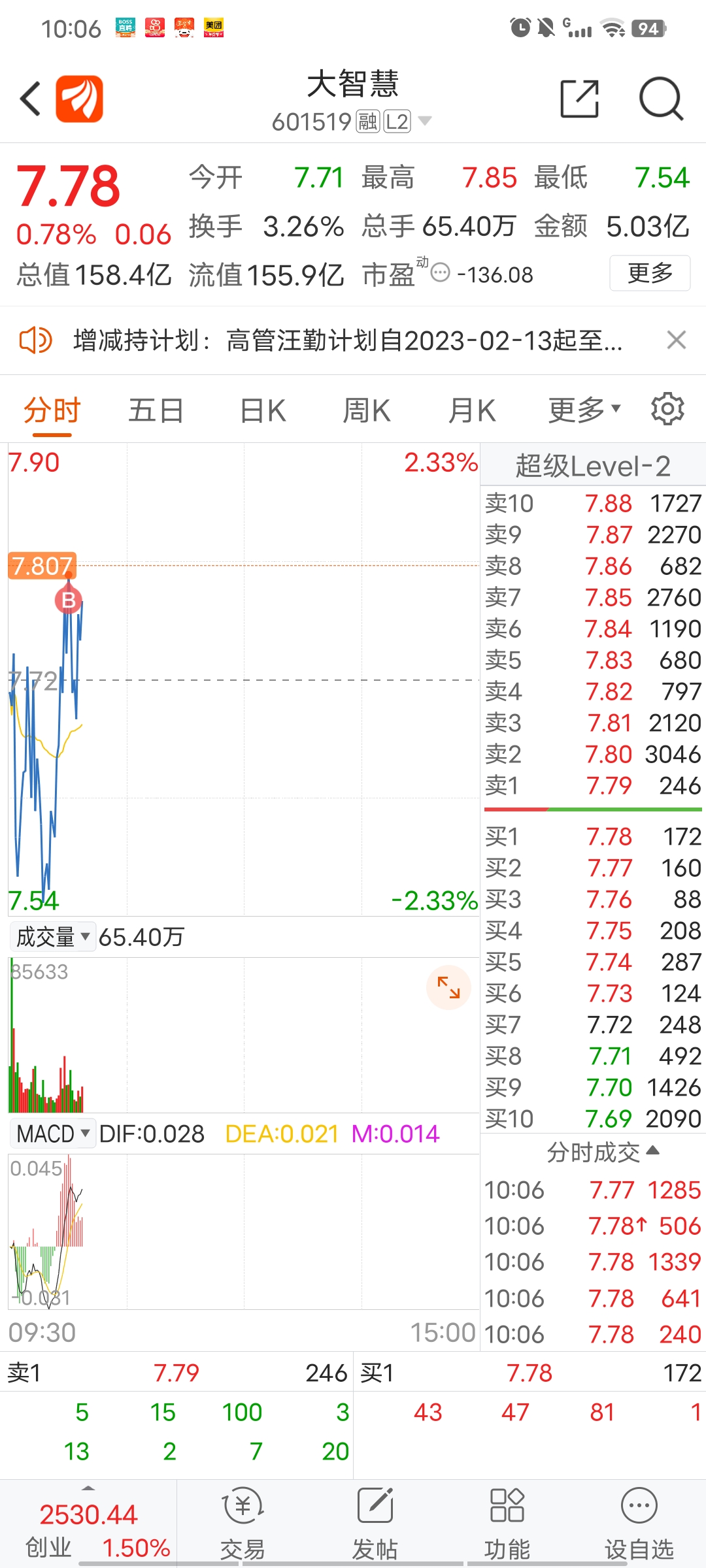Dismiss the 增减持计划 announcement banner
The height and width of the screenshot is (1568, 706).
tap(676, 340)
